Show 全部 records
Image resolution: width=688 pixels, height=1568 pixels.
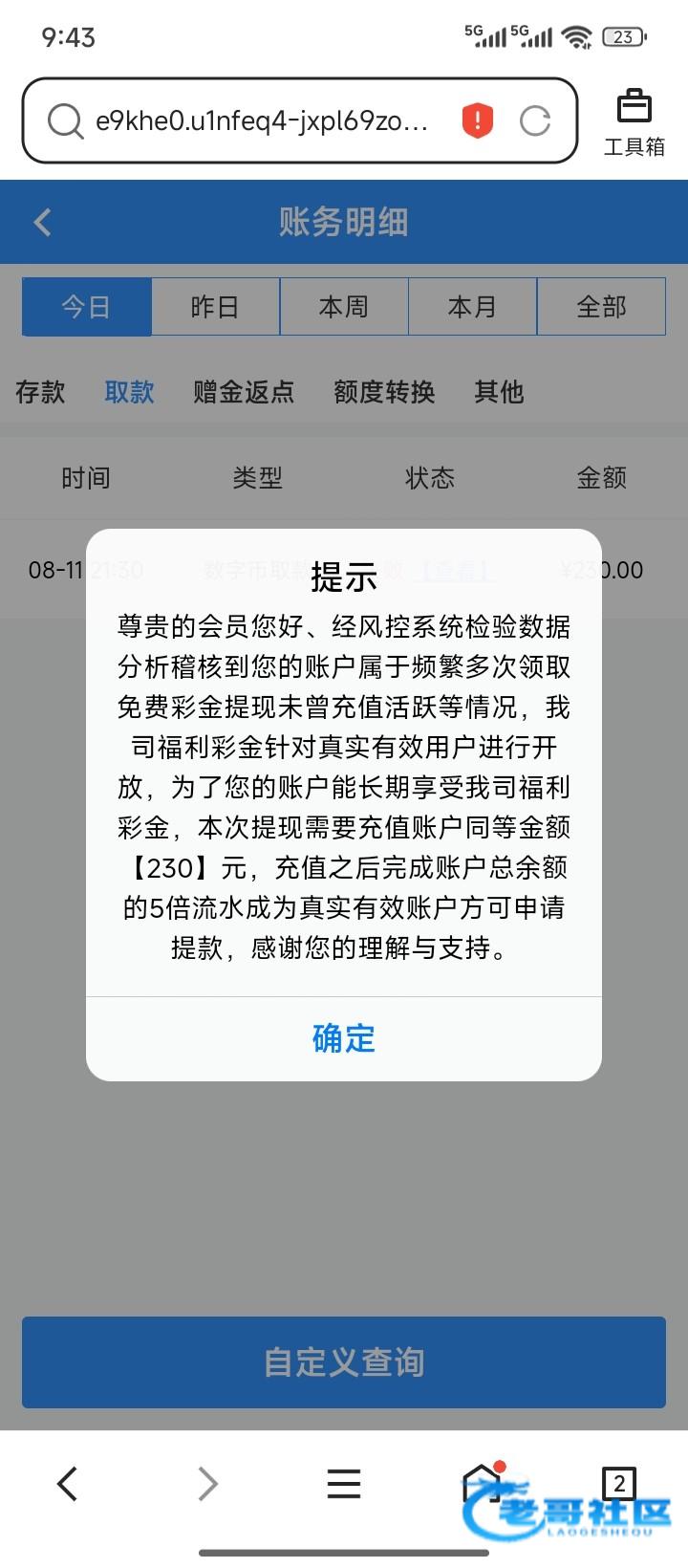(601, 307)
